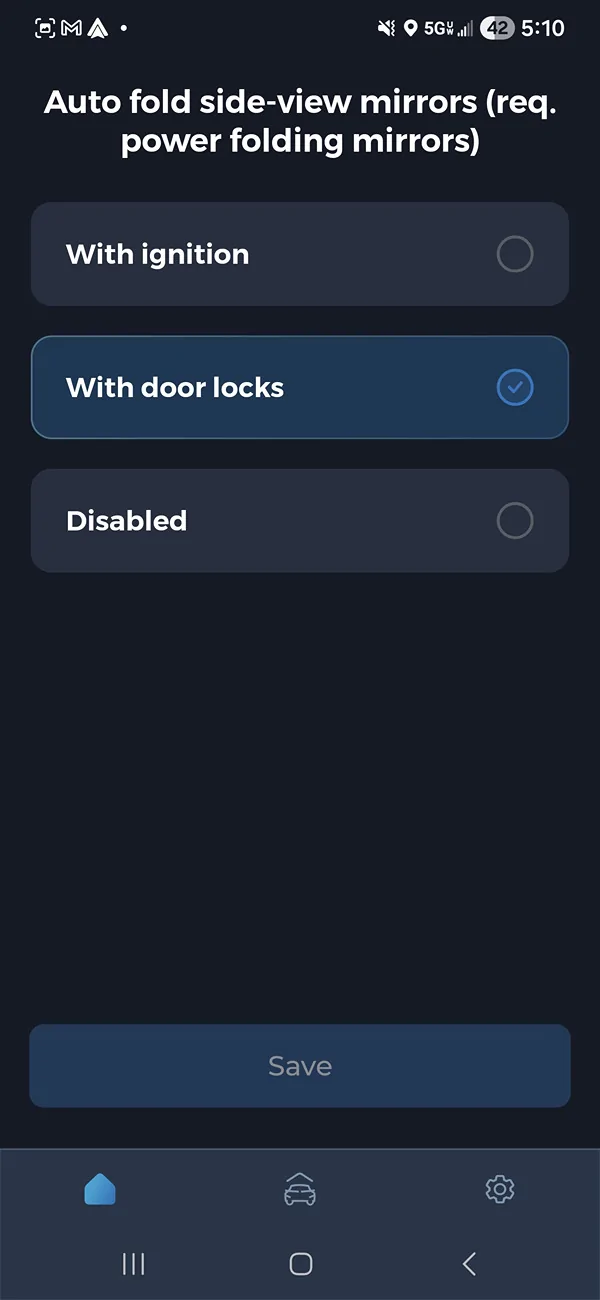This screenshot has width=600, height=1300.
Task: Tap the Save button
Action: (x=299, y=1066)
